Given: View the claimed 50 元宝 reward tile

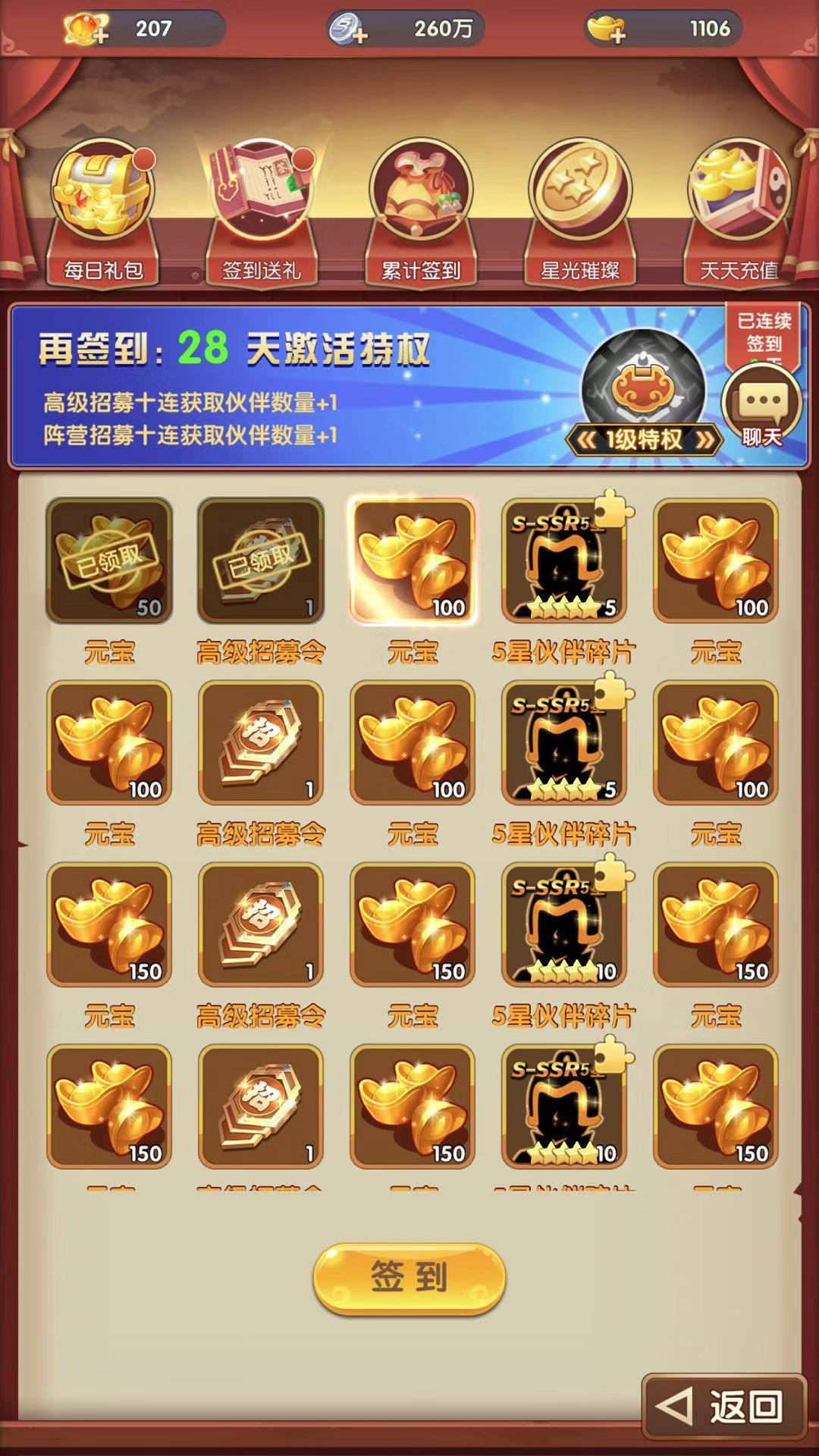Looking at the screenshot, I should pos(109,561).
